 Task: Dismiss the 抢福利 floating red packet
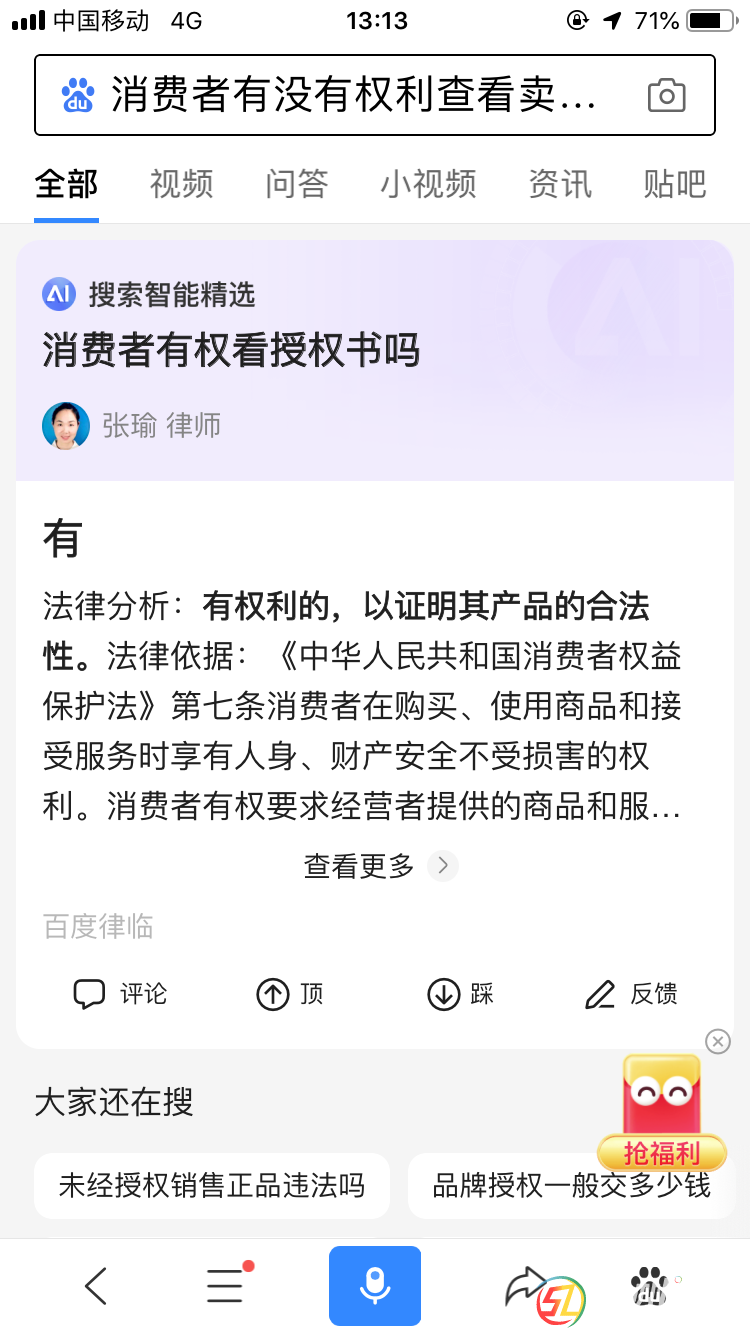click(x=718, y=1041)
